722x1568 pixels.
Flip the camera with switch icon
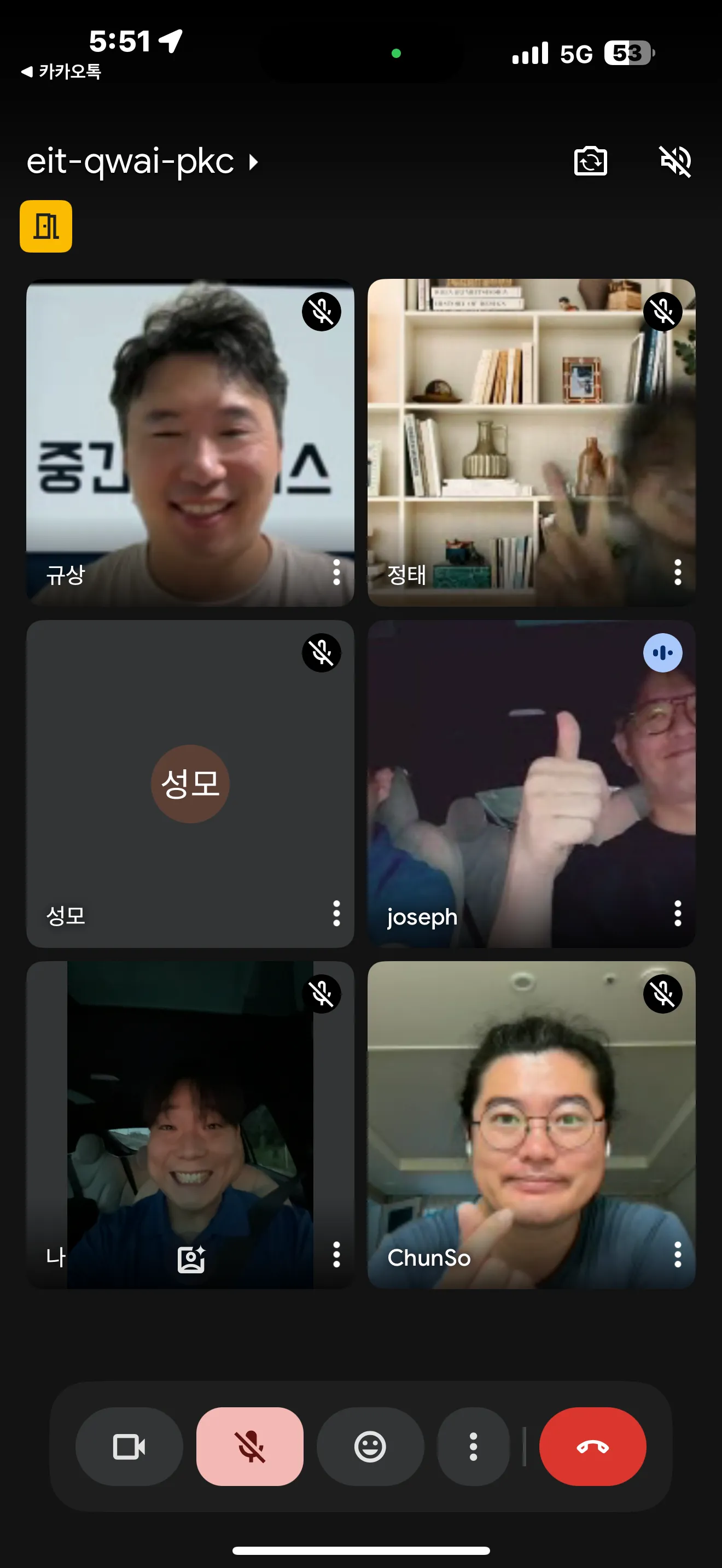tap(590, 161)
